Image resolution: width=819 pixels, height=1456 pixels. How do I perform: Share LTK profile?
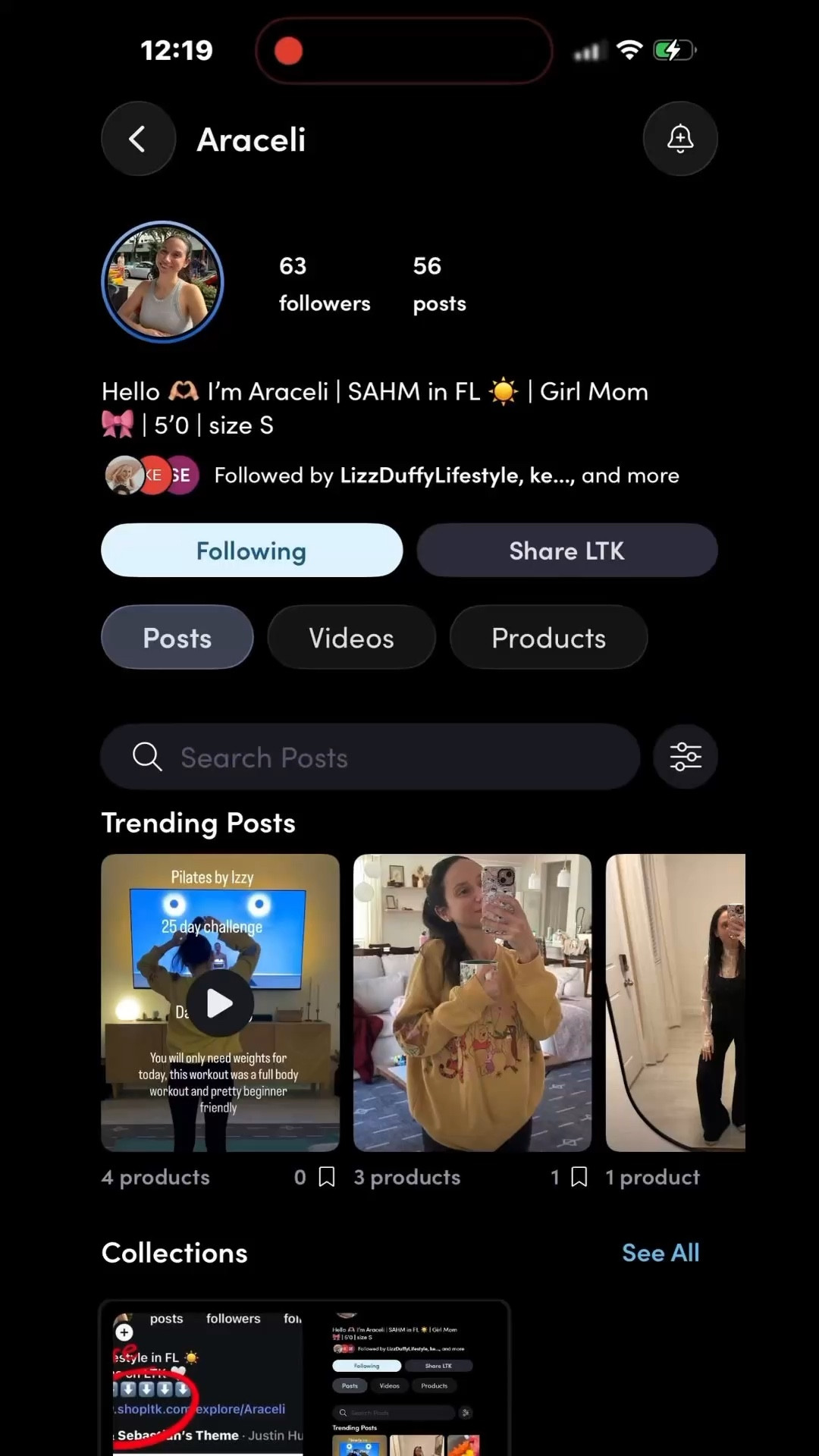pyautogui.click(x=566, y=551)
